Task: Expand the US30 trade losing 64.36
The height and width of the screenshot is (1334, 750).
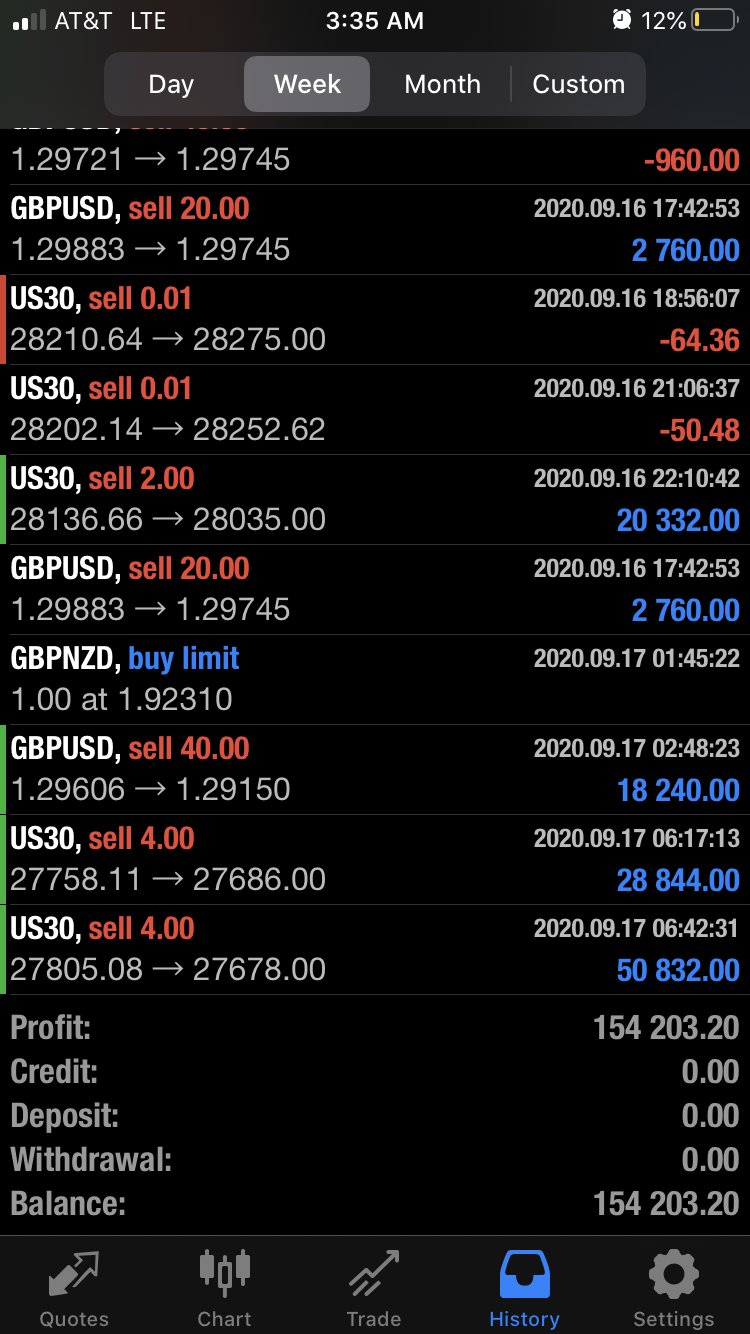Action: (x=375, y=320)
